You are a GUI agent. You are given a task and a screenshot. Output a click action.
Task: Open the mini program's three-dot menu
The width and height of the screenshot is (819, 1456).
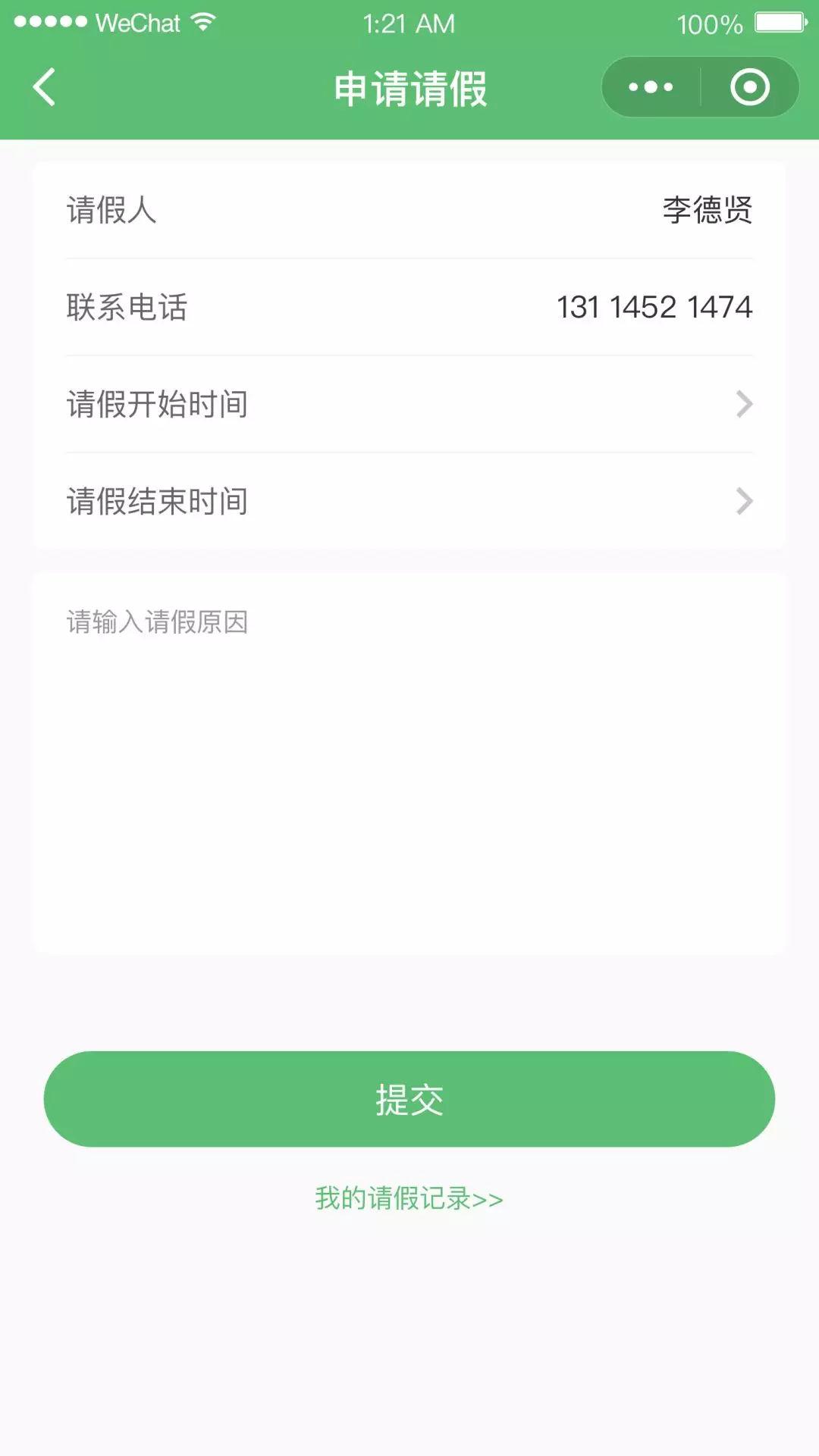(x=651, y=87)
